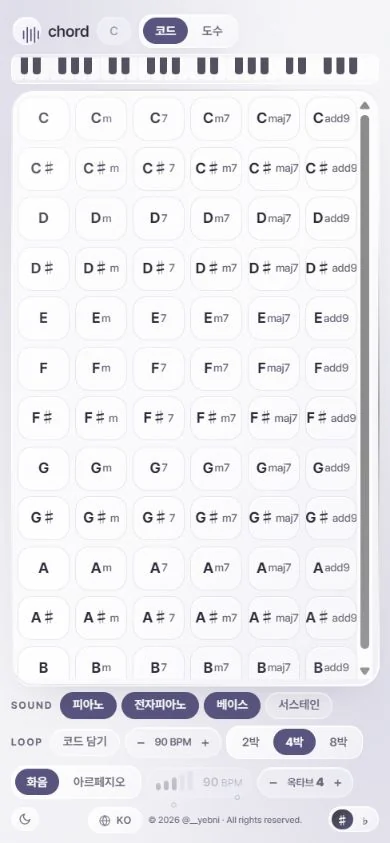The height and width of the screenshot is (843, 390).
Task: Switch to the 도수 tab
Action: pyautogui.click(x=212, y=31)
